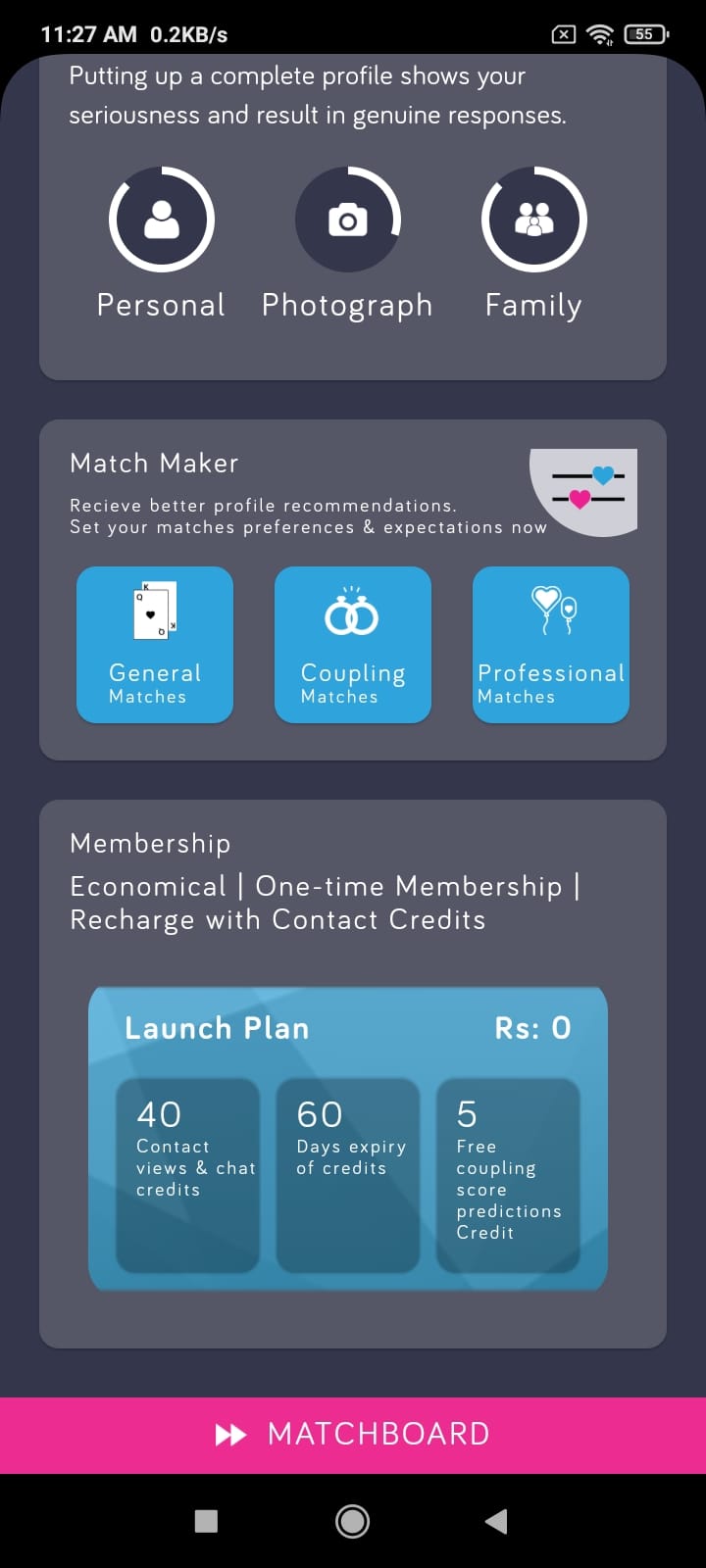
Task: Select General Matches tile
Action: [155, 645]
